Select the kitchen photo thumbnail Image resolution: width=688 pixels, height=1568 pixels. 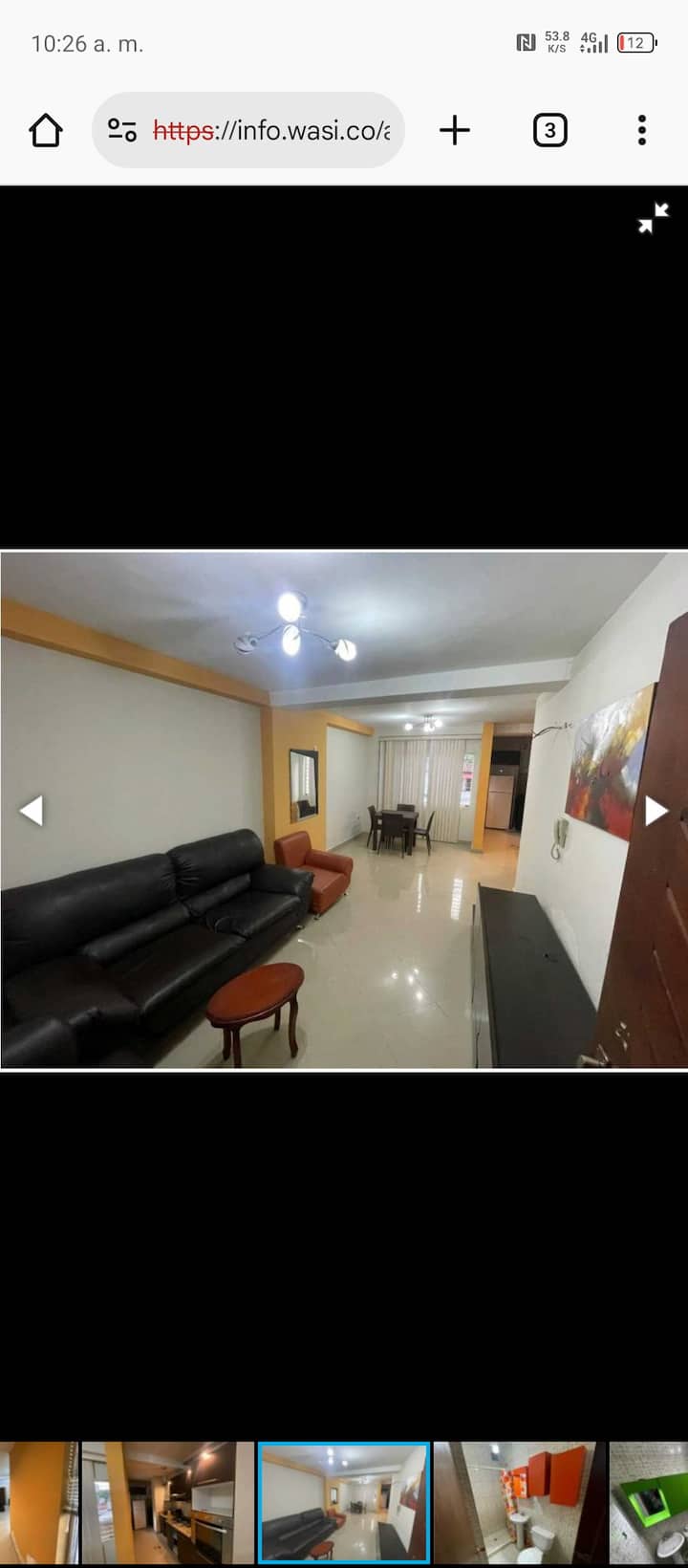pos(167,1502)
